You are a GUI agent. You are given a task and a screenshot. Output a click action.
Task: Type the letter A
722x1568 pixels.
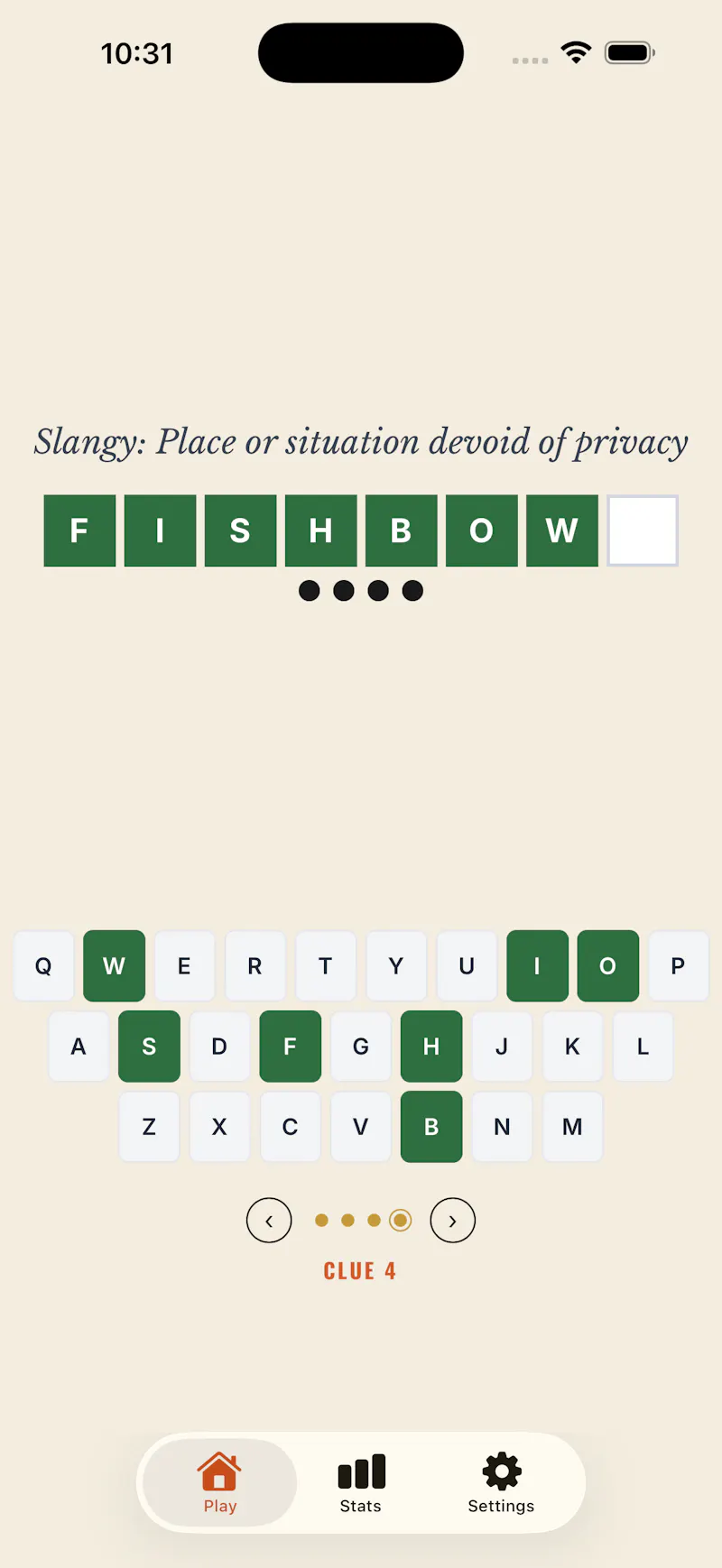(x=79, y=1047)
